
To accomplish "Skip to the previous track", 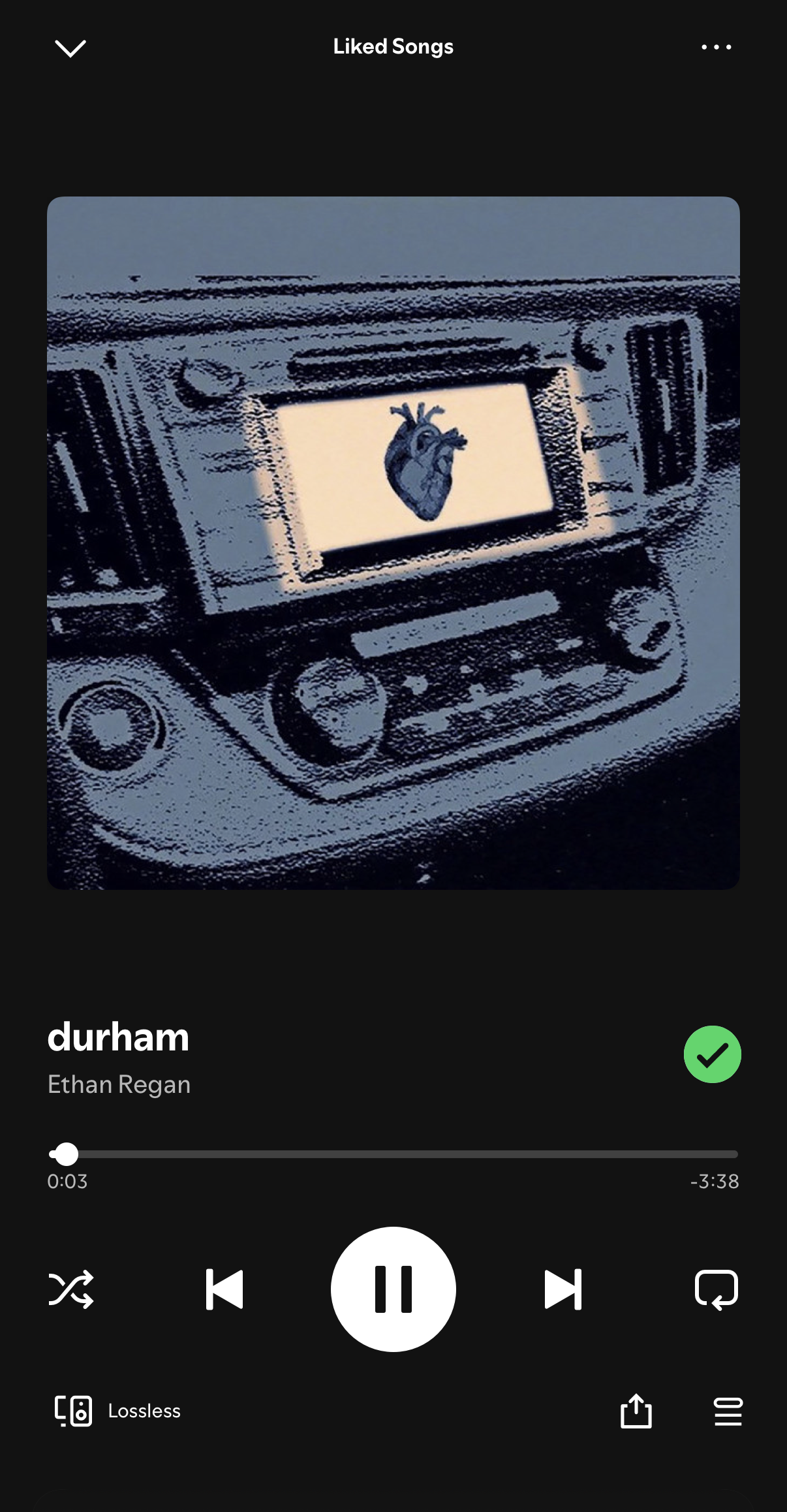I will click(224, 1289).
